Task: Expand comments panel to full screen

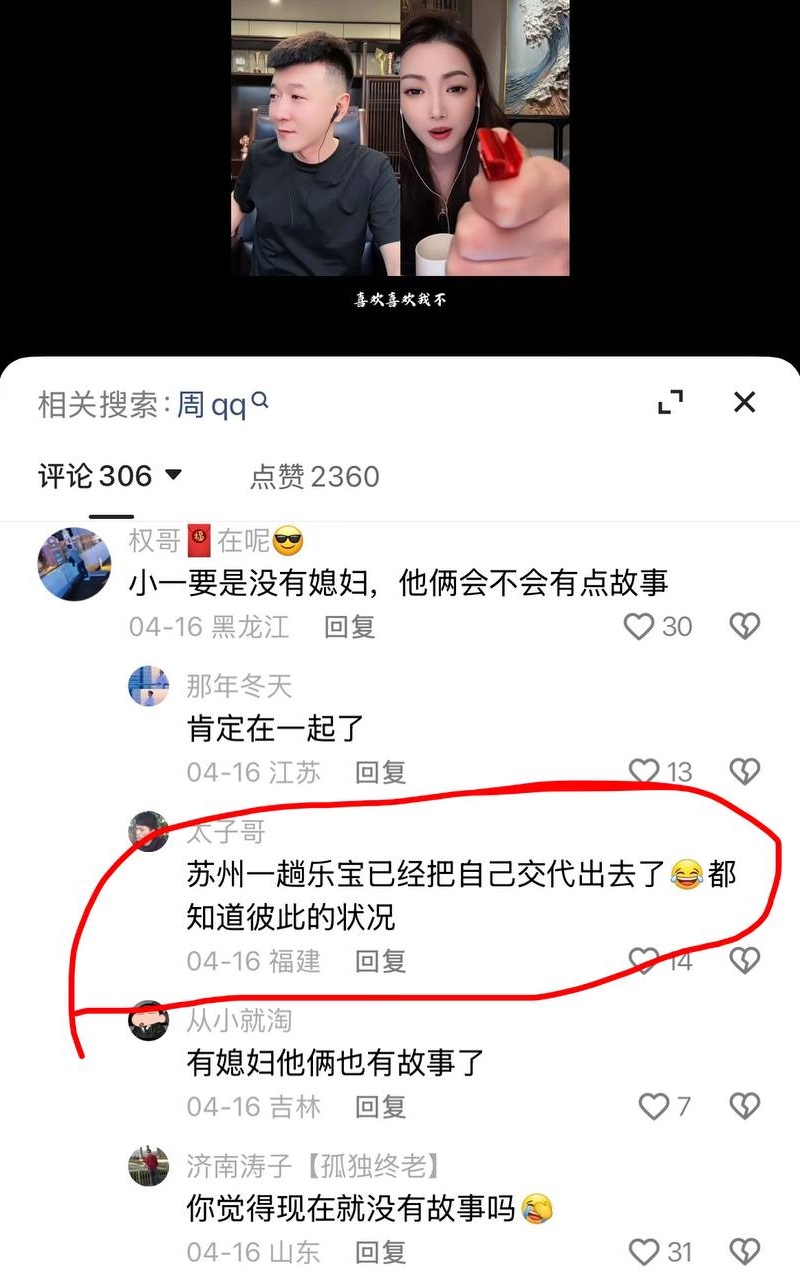Action: pyautogui.click(x=671, y=402)
